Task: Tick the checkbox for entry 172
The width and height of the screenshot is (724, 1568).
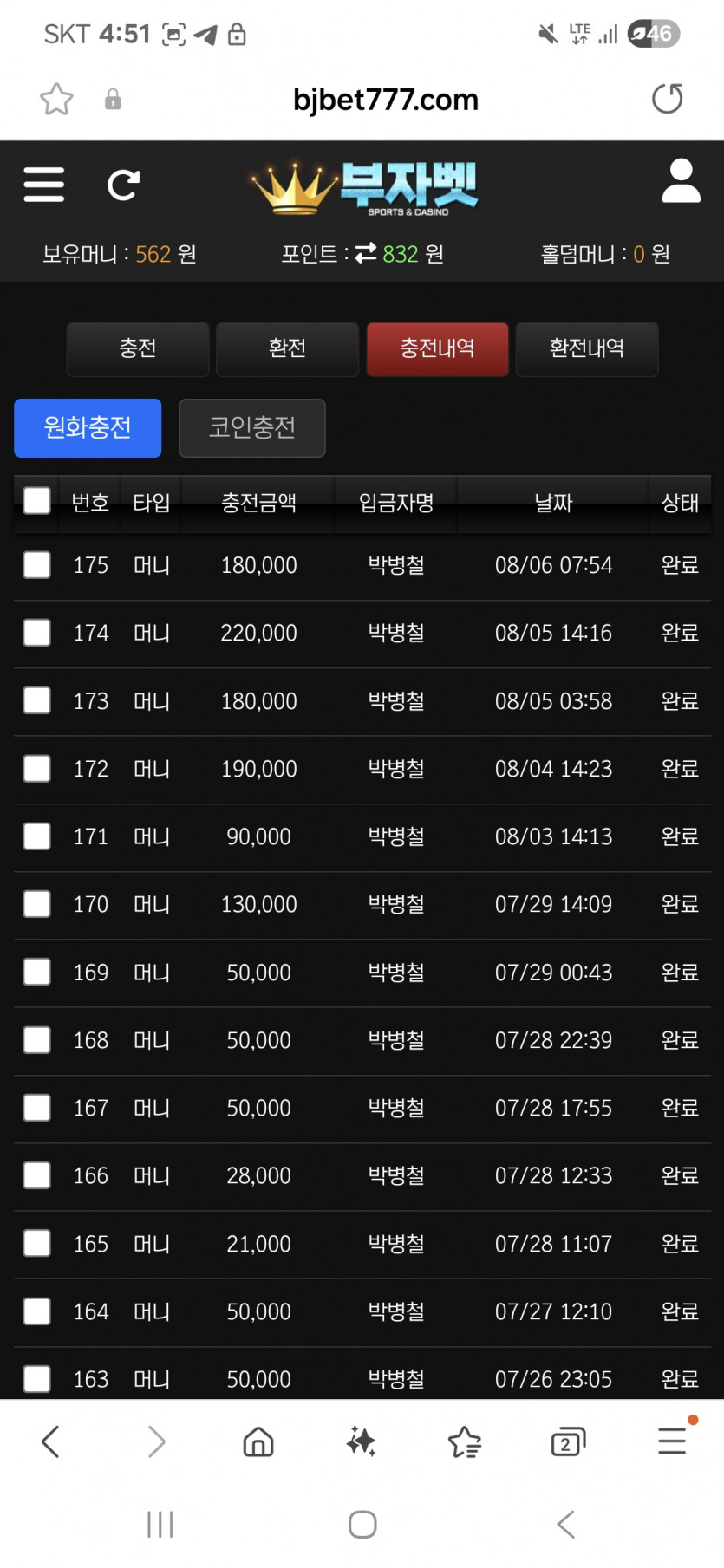Action: [x=36, y=768]
